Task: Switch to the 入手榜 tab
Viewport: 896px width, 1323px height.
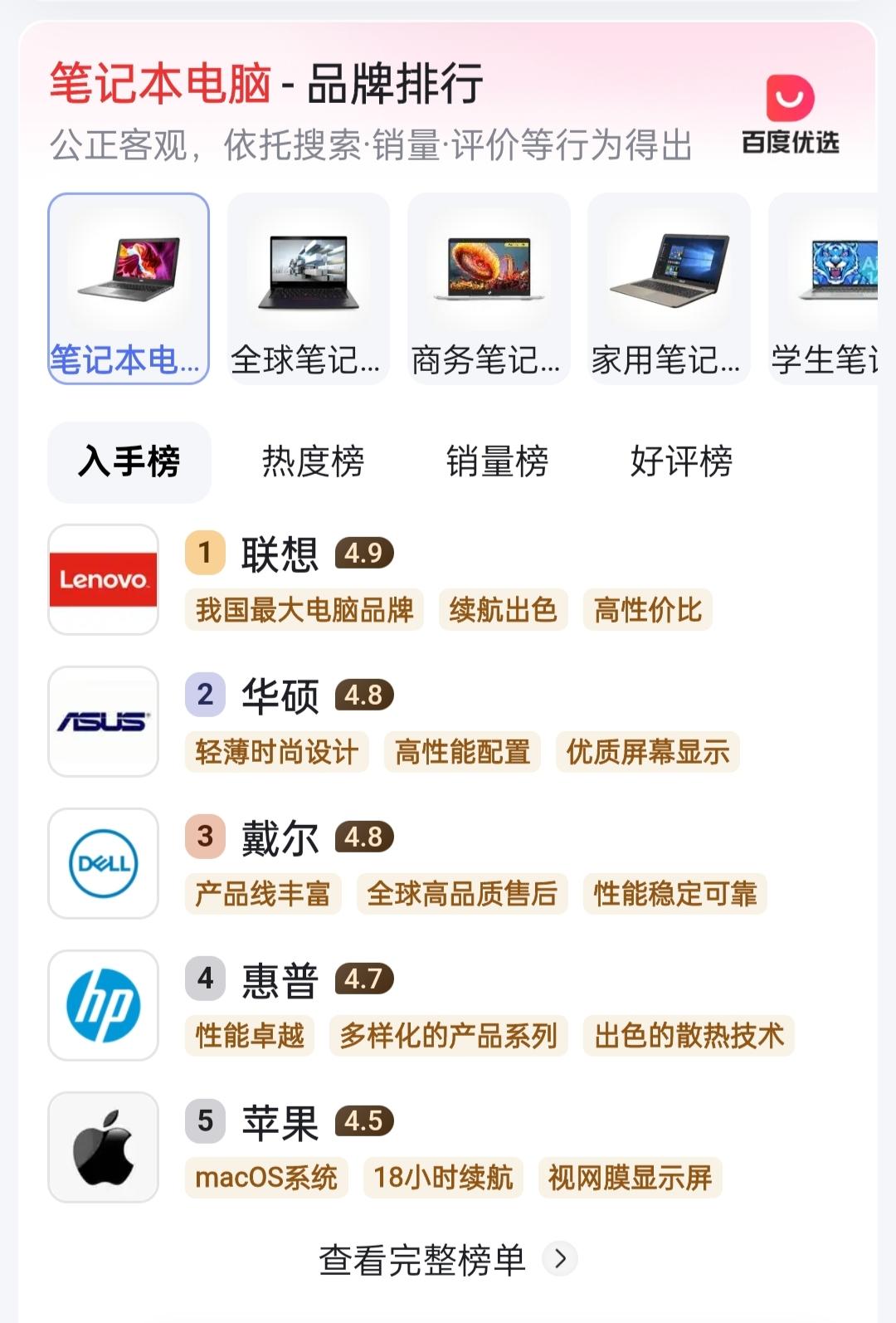Action: click(129, 461)
